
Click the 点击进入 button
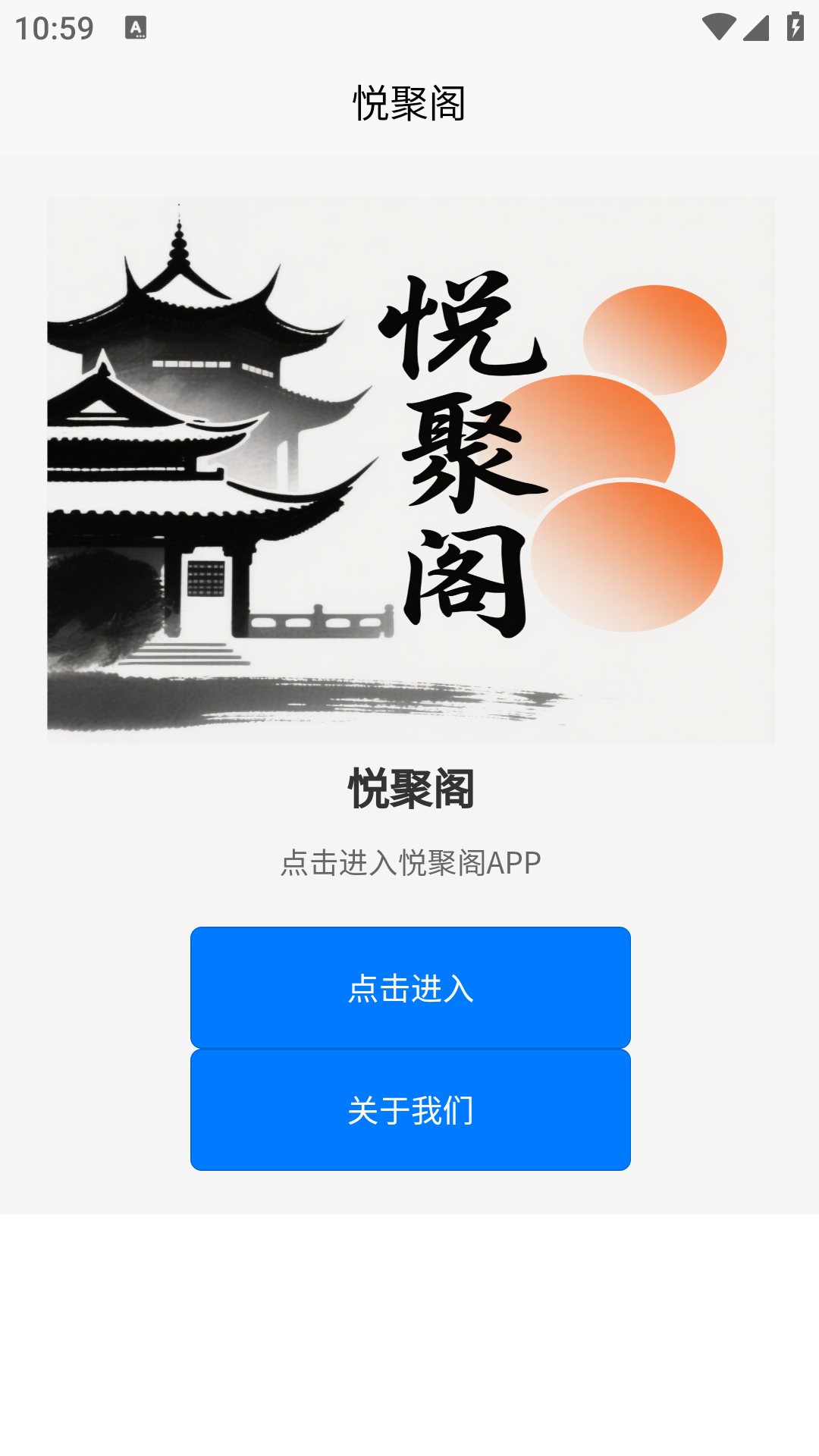[409, 987]
